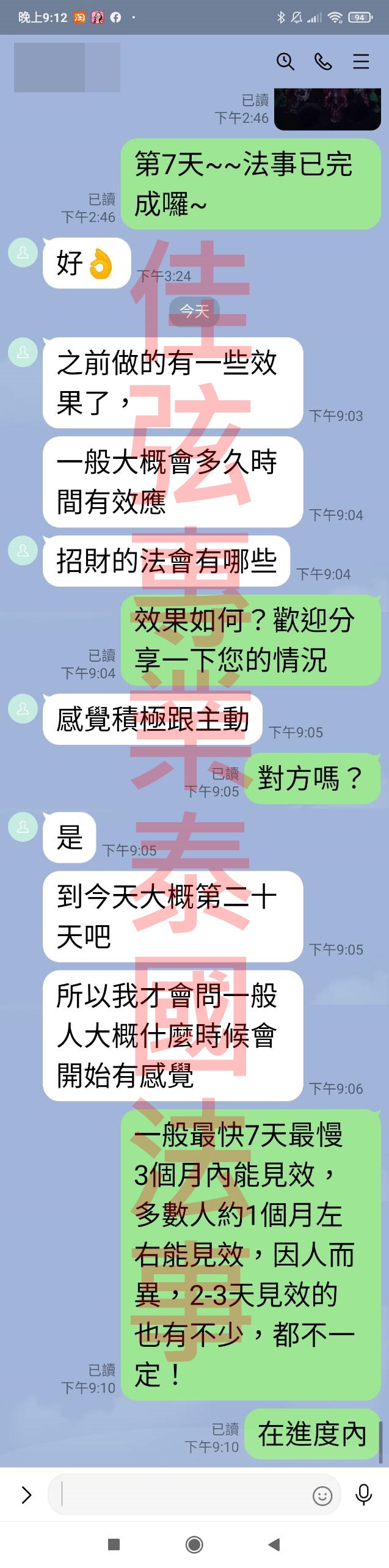Search within this chat
Image resolution: width=389 pixels, height=1568 pixels.
click(285, 62)
